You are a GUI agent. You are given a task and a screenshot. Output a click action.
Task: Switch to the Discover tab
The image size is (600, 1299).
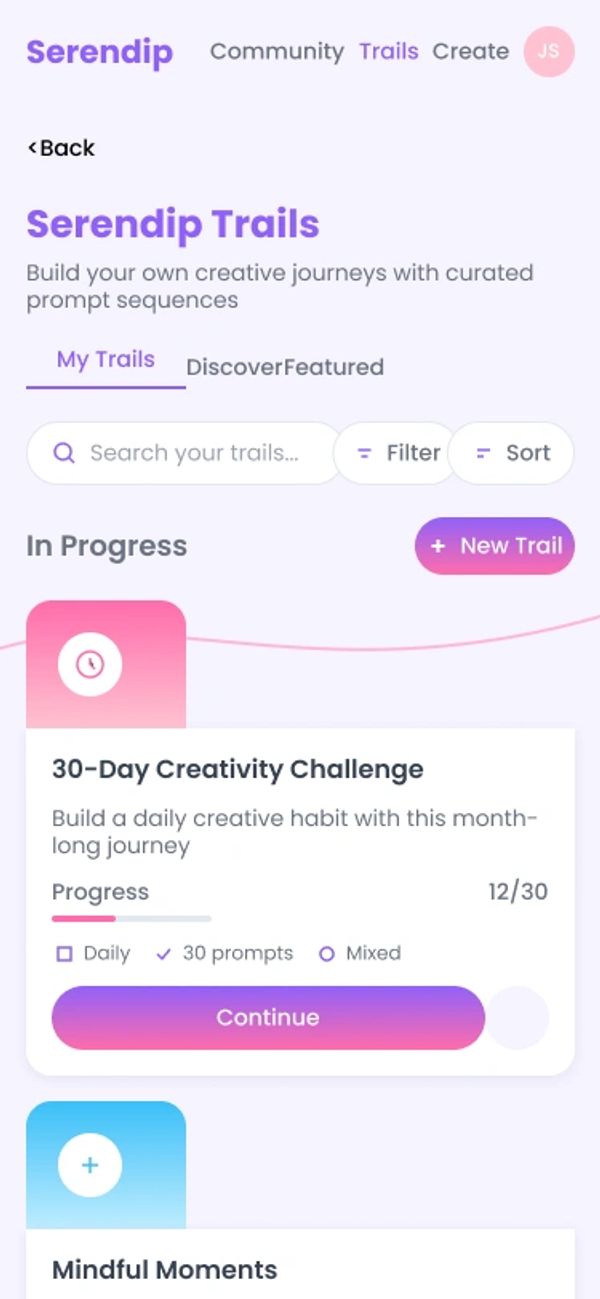(234, 368)
